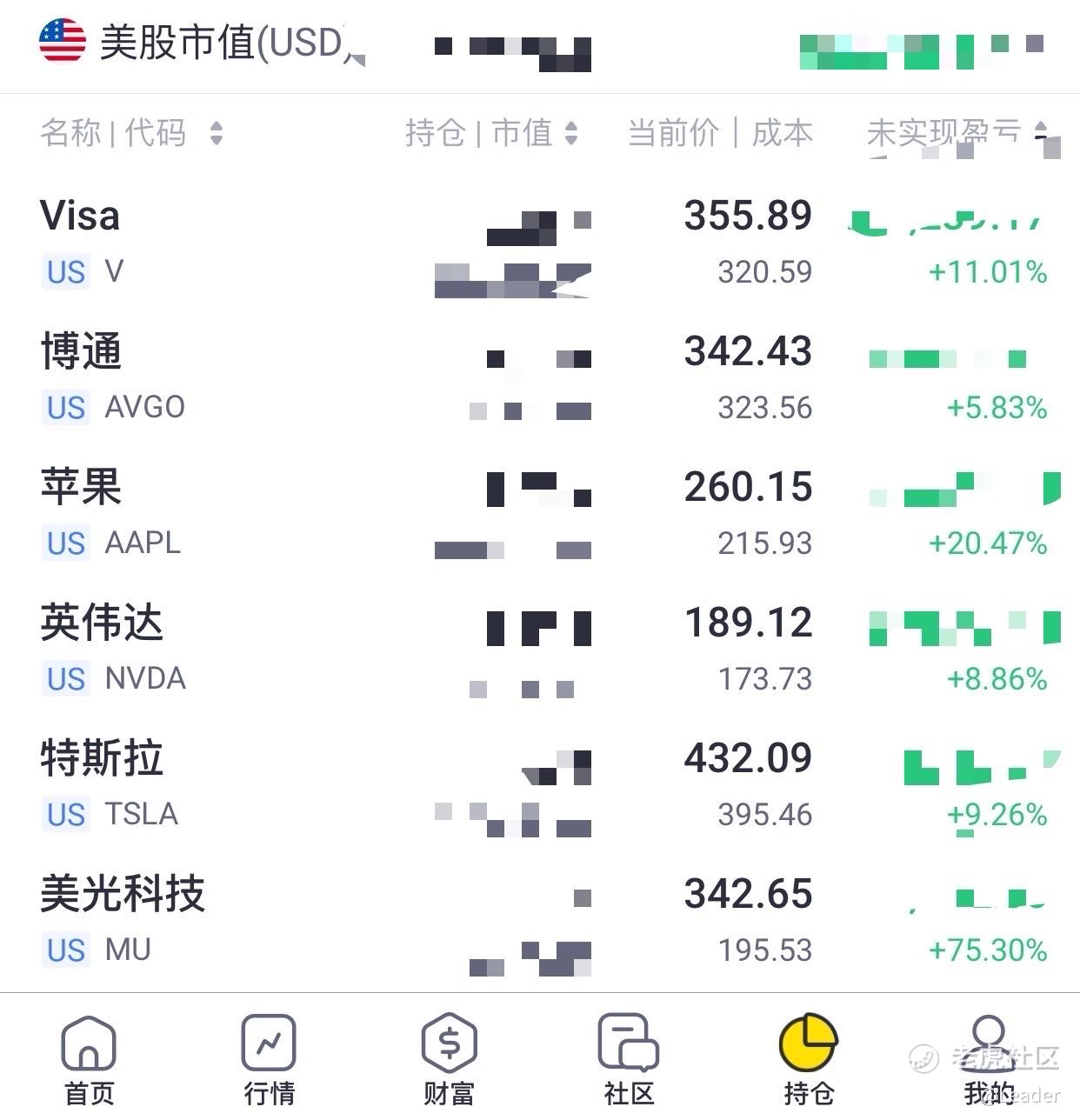Sort holdings by 持仓 | 市值
The height and width of the screenshot is (1120, 1080).
click(x=491, y=133)
